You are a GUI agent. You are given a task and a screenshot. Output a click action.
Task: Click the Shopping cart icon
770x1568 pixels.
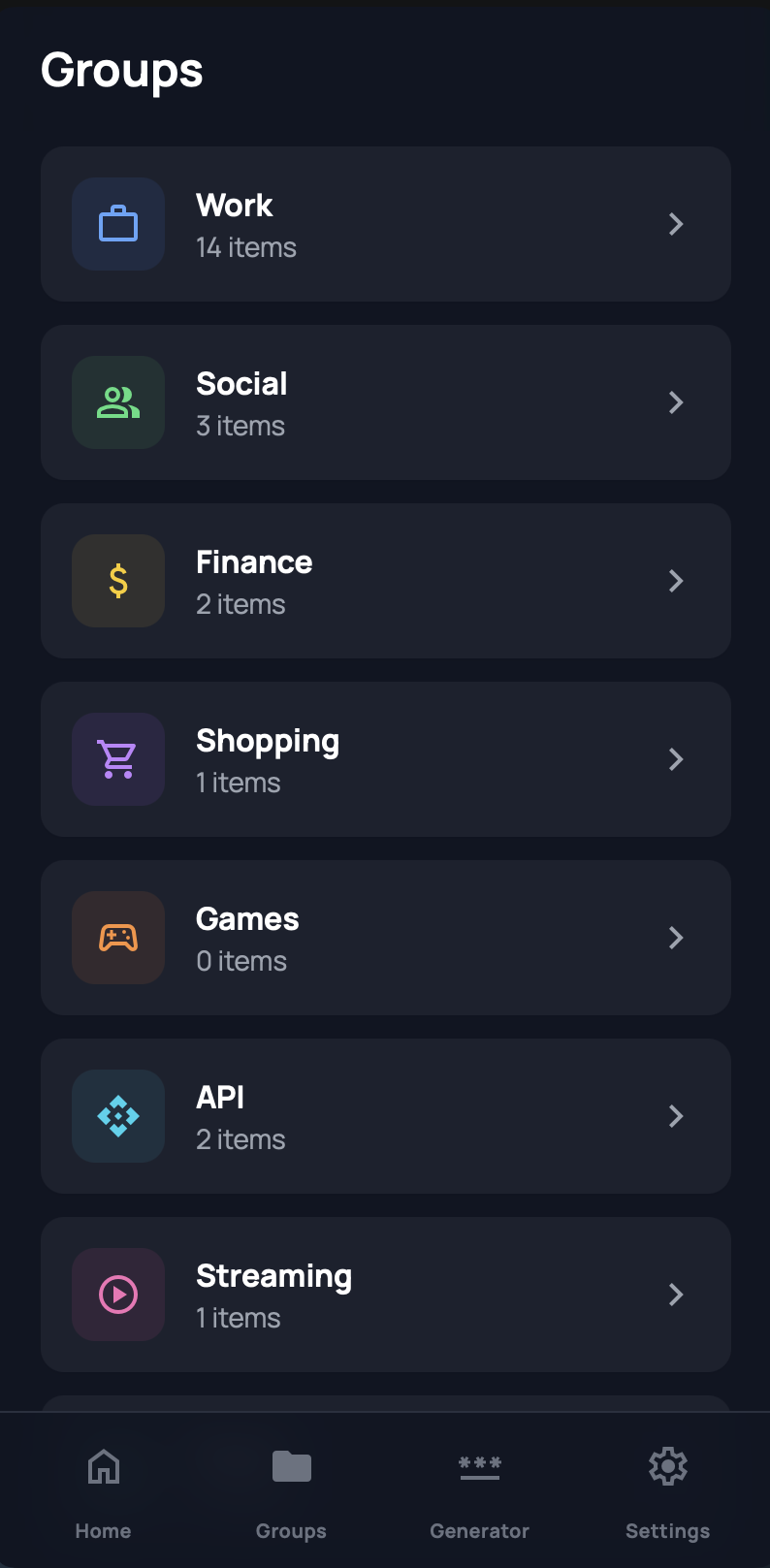117,758
